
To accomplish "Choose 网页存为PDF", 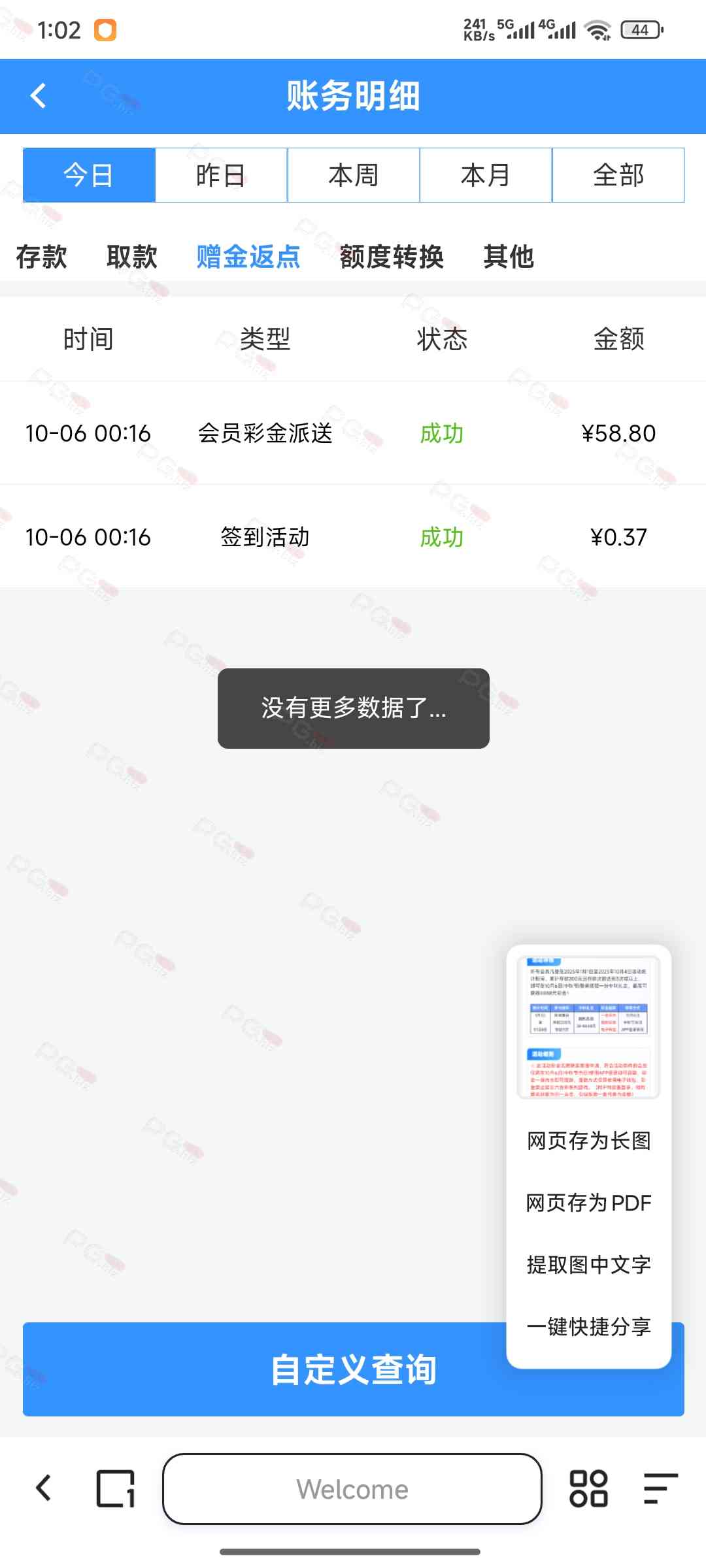I will (588, 1203).
